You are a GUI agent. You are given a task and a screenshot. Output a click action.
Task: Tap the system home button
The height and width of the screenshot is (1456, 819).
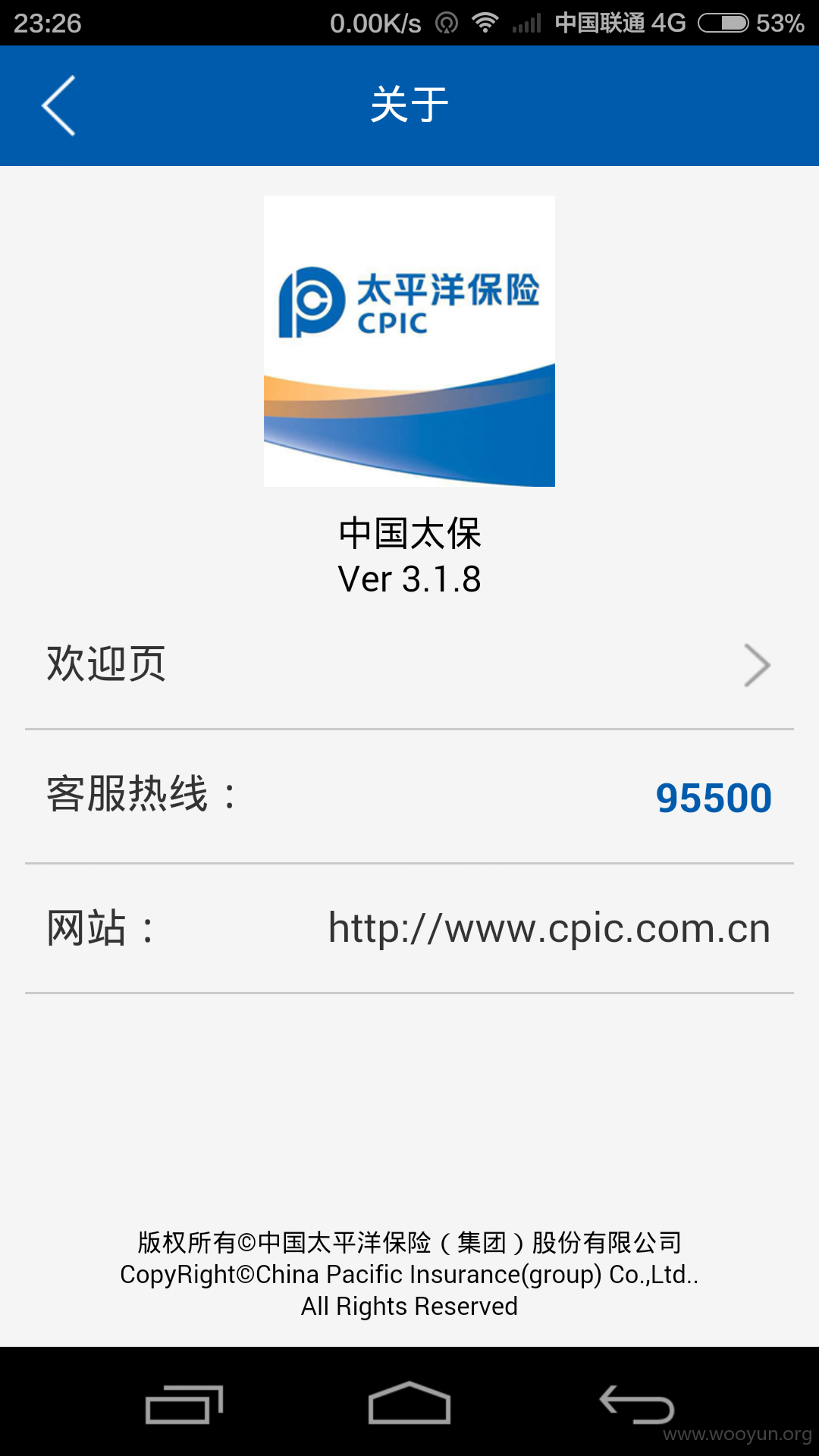tap(409, 1403)
